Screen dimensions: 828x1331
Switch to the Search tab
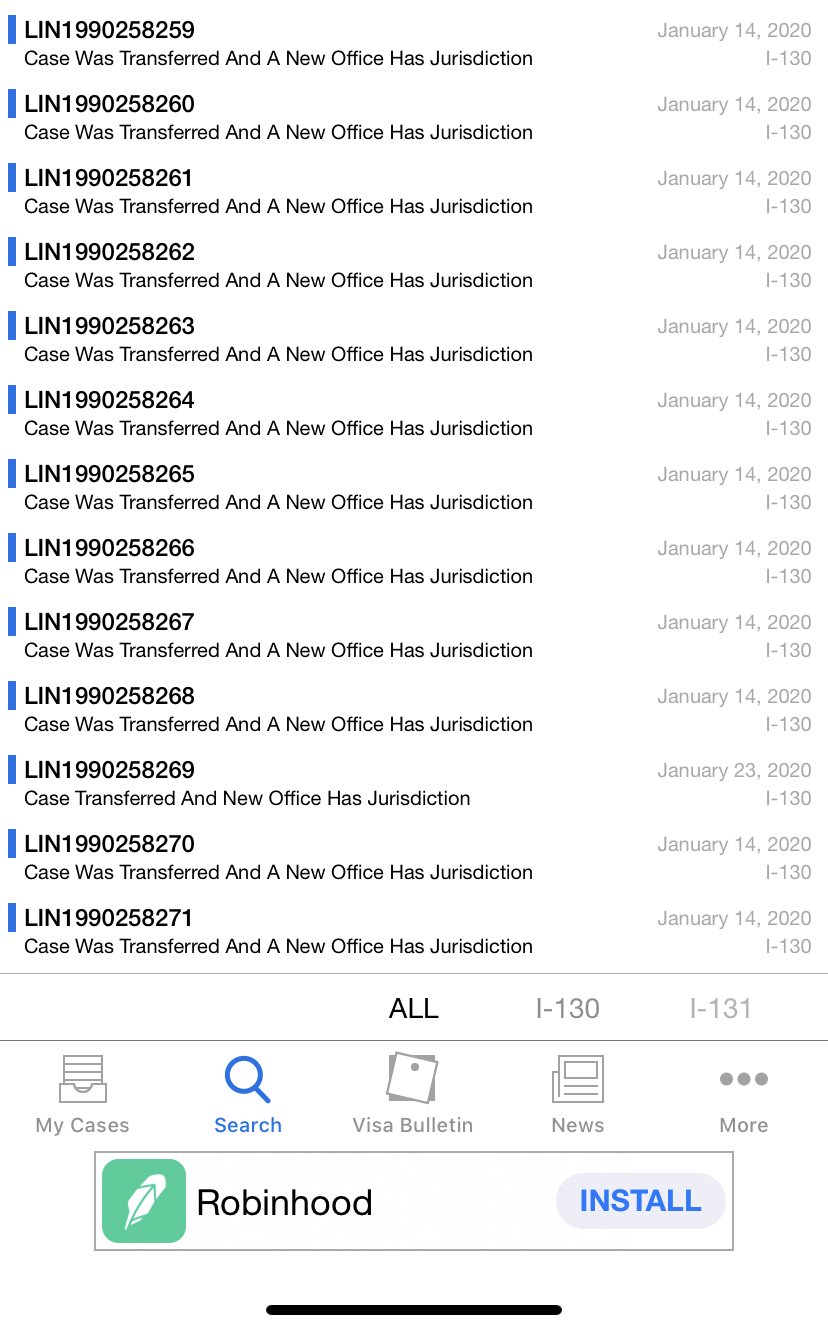[248, 1095]
